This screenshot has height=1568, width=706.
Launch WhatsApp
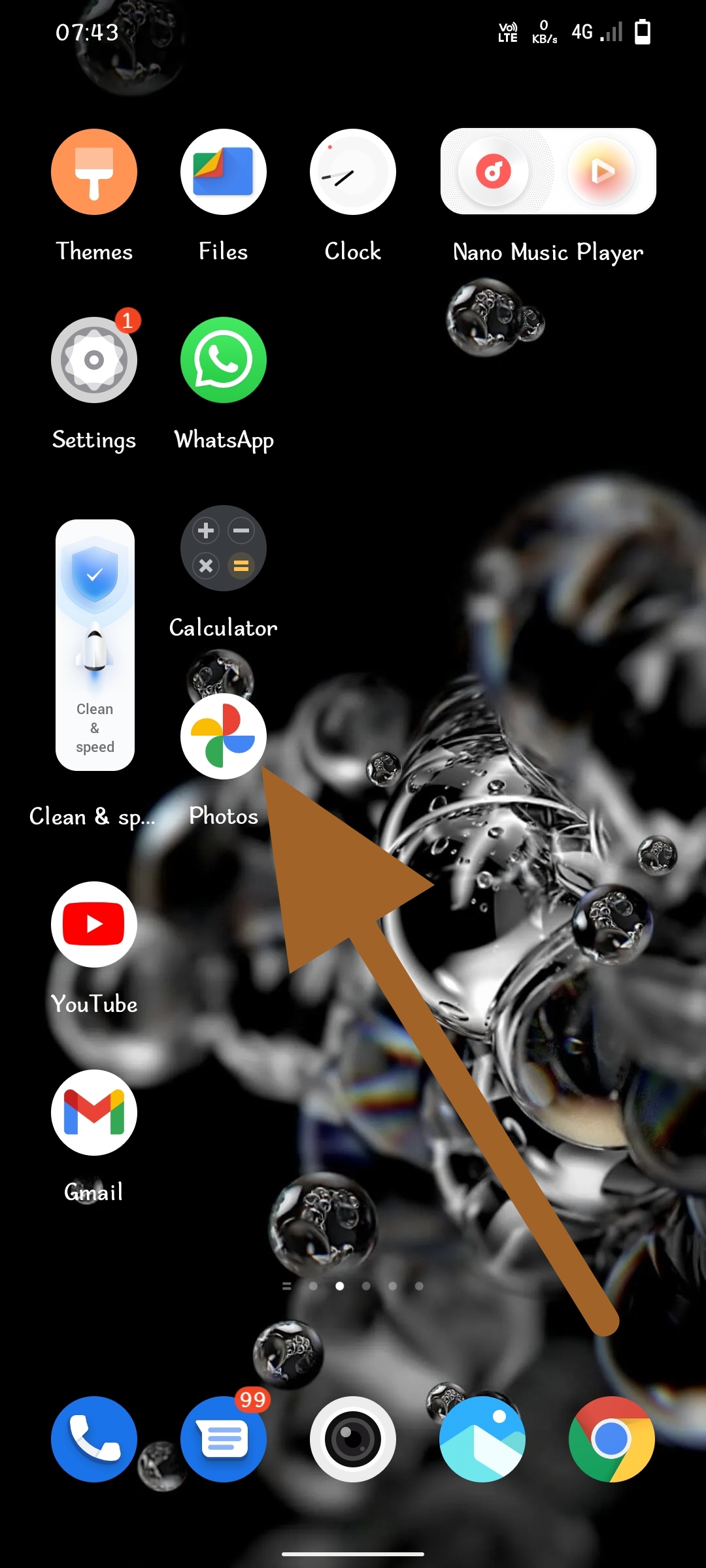tap(224, 360)
